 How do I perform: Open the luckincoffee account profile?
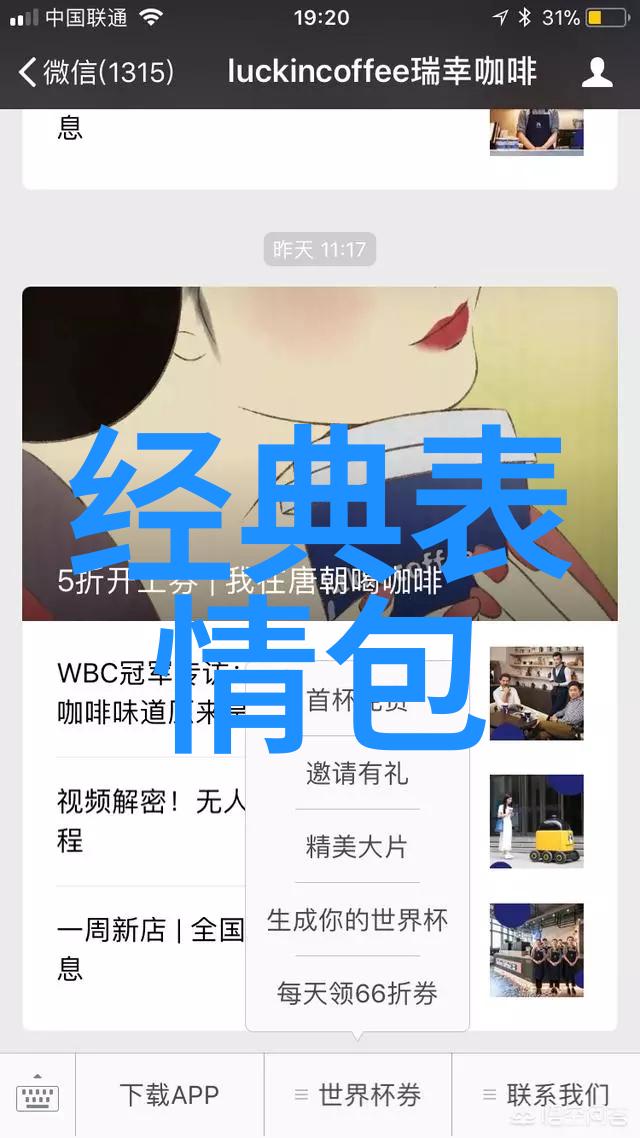coord(597,72)
